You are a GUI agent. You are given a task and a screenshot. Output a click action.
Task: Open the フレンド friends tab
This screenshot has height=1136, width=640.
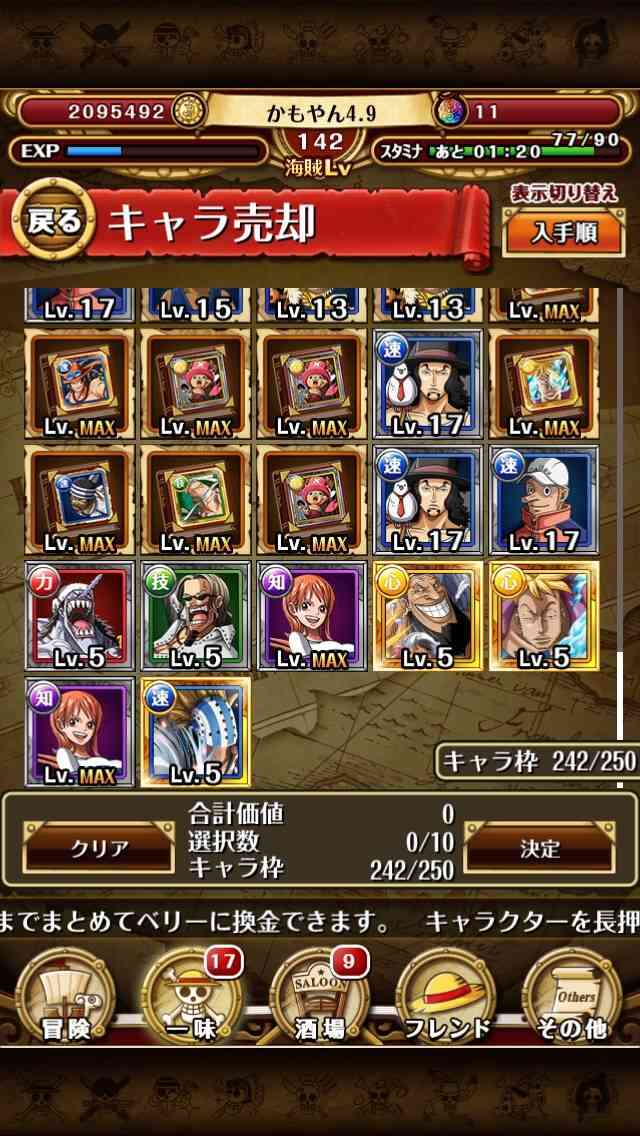pos(446,996)
